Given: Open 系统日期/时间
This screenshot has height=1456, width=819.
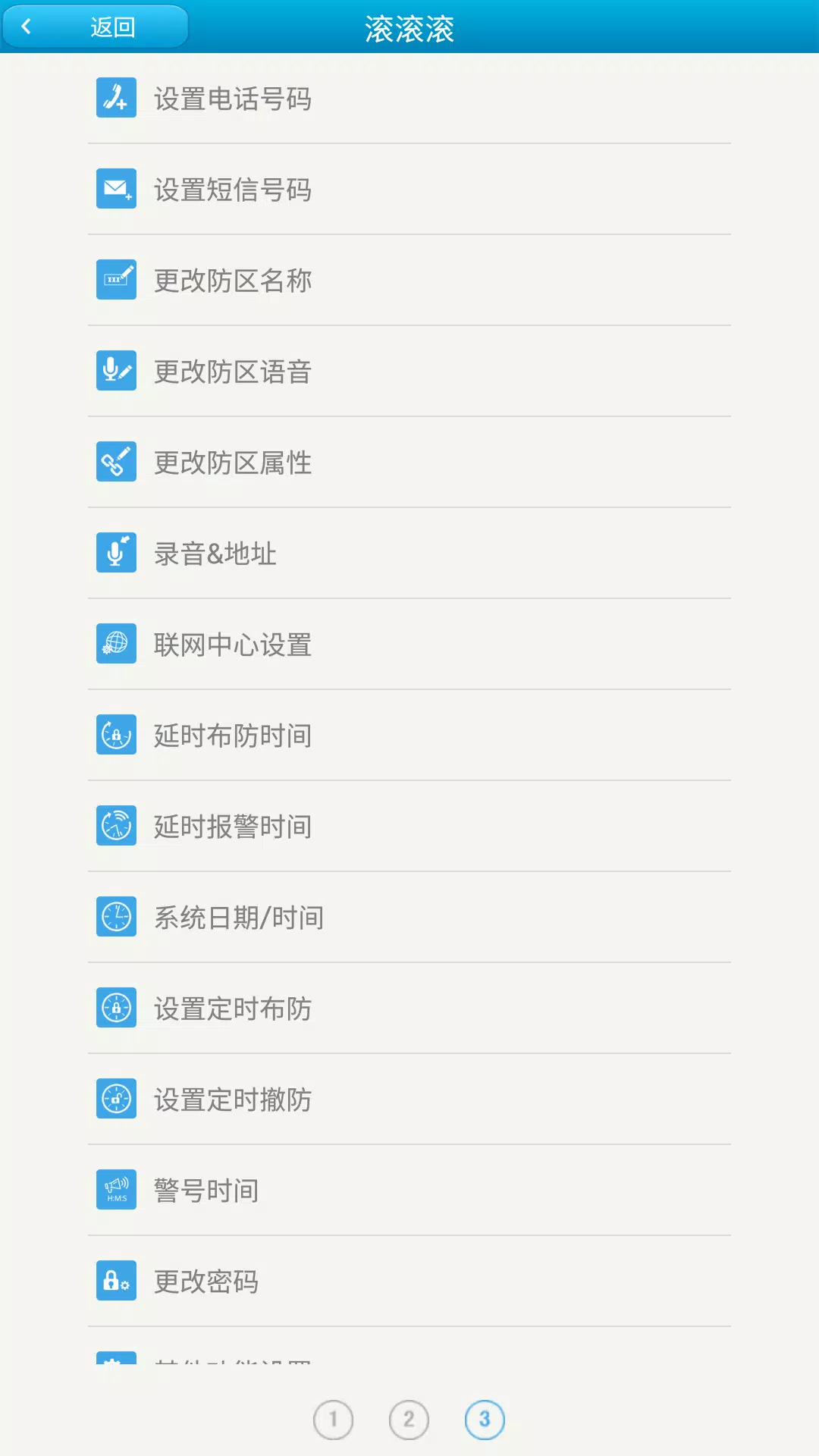Looking at the screenshot, I should (409, 918).
